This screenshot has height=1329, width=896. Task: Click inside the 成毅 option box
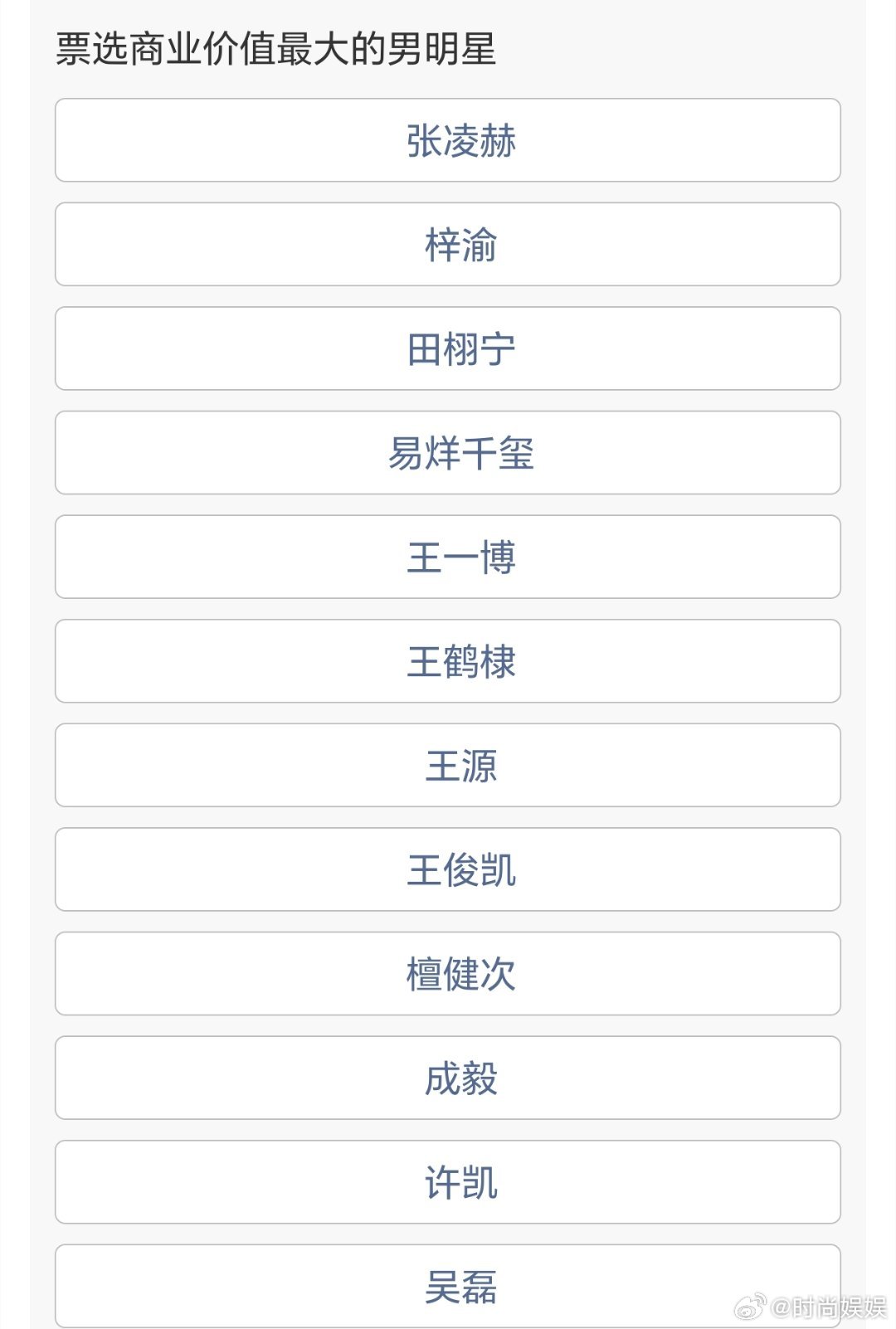point(448,1078)
